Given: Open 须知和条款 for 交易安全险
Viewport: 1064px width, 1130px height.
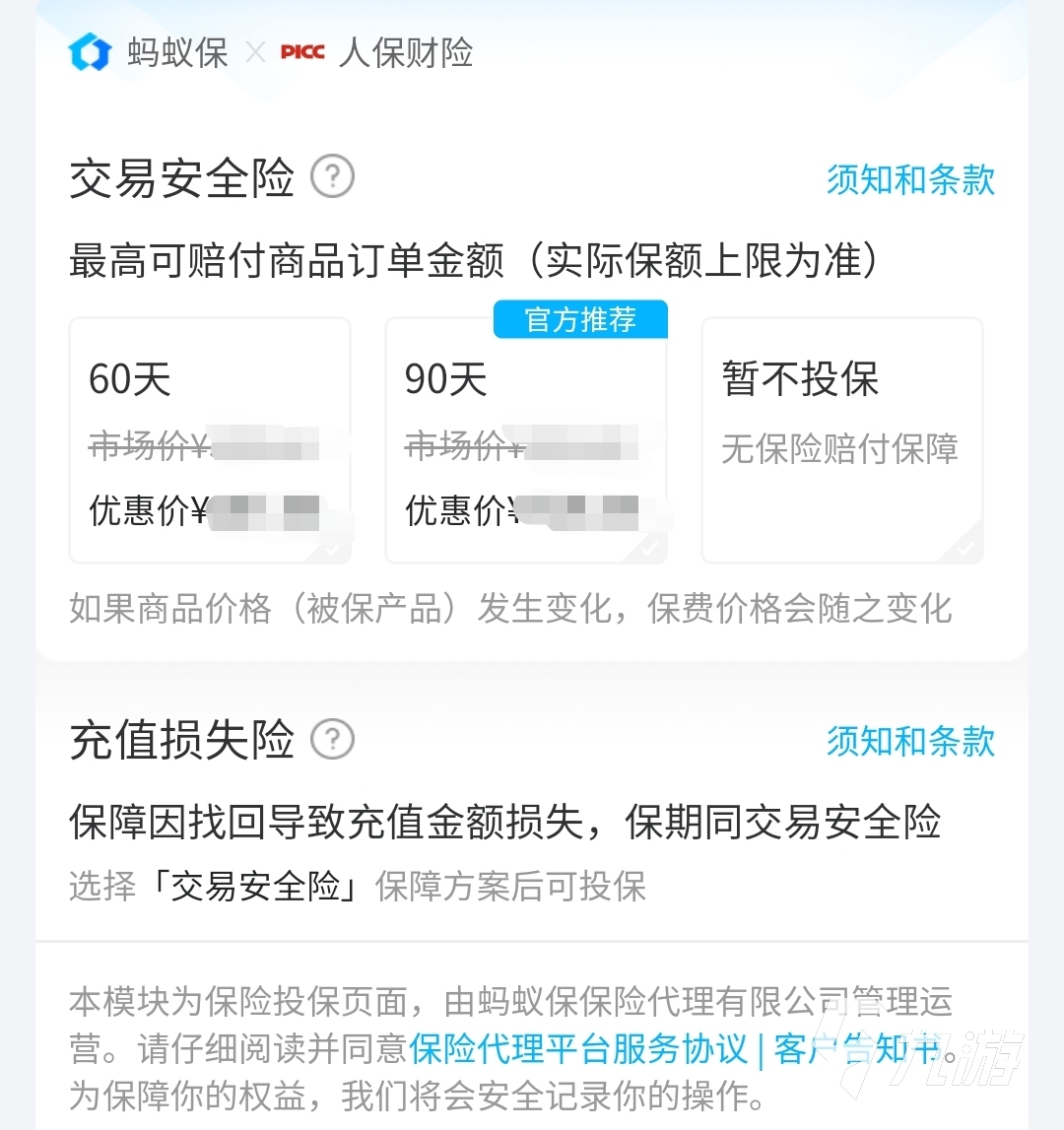Looking at the screenshot, I should pos(910,179).
